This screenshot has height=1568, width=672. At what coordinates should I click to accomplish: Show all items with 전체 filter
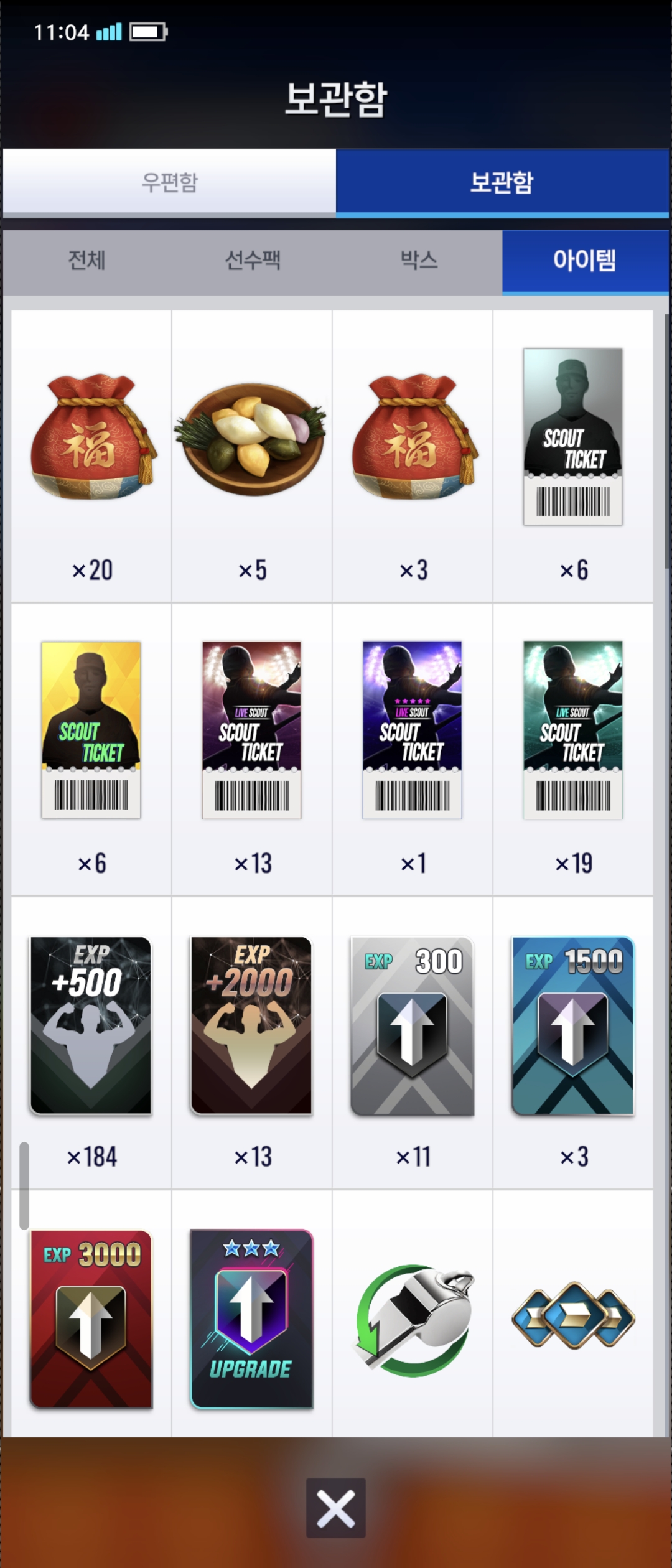click(86, 260)
